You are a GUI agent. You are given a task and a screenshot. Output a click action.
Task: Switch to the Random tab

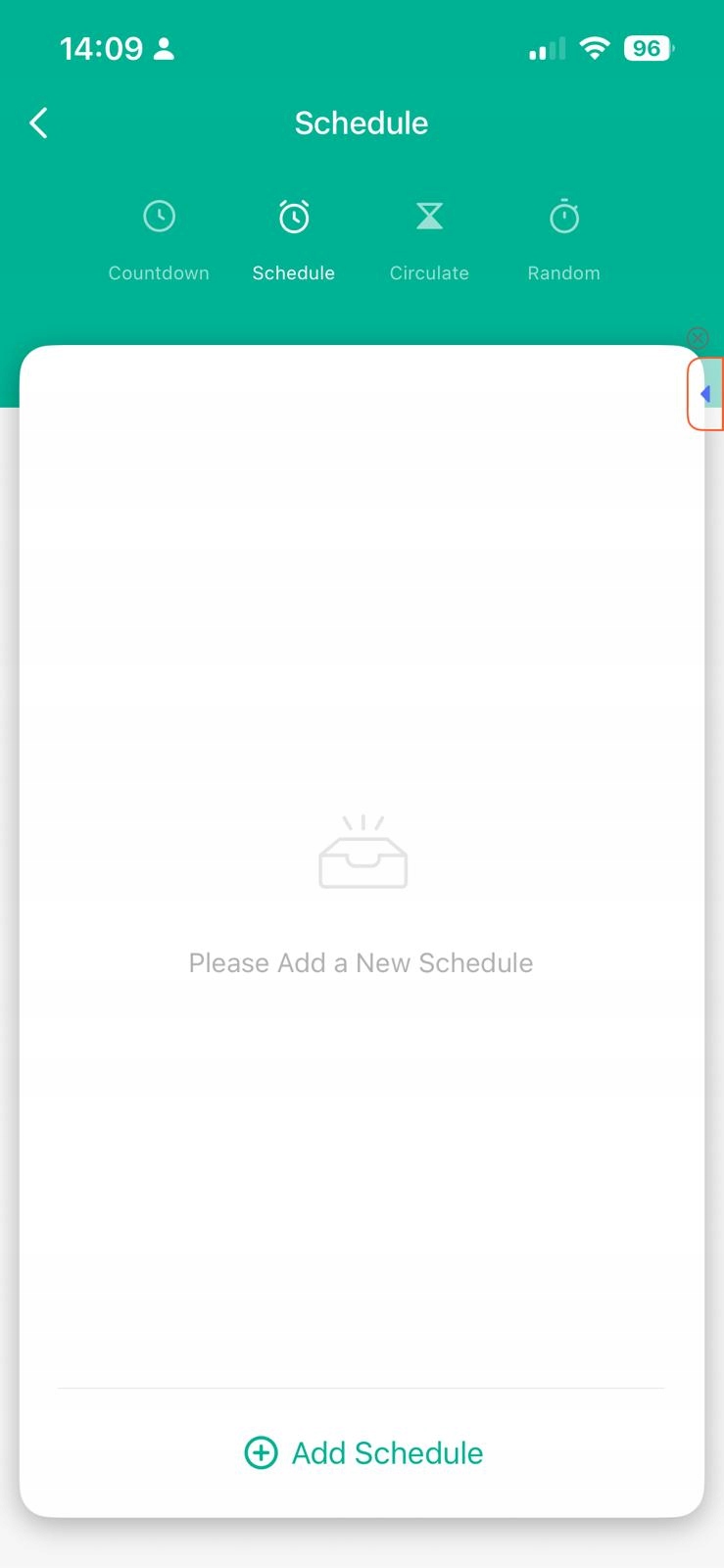click(564, 240)
